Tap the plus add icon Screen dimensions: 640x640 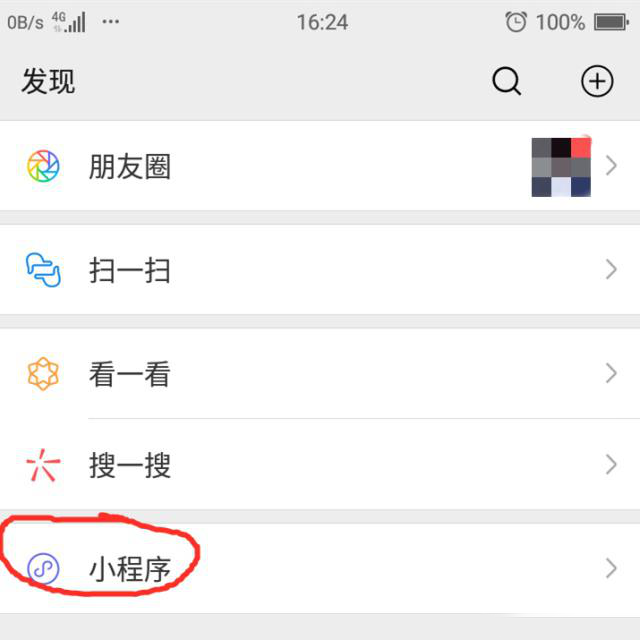(597, 82)
